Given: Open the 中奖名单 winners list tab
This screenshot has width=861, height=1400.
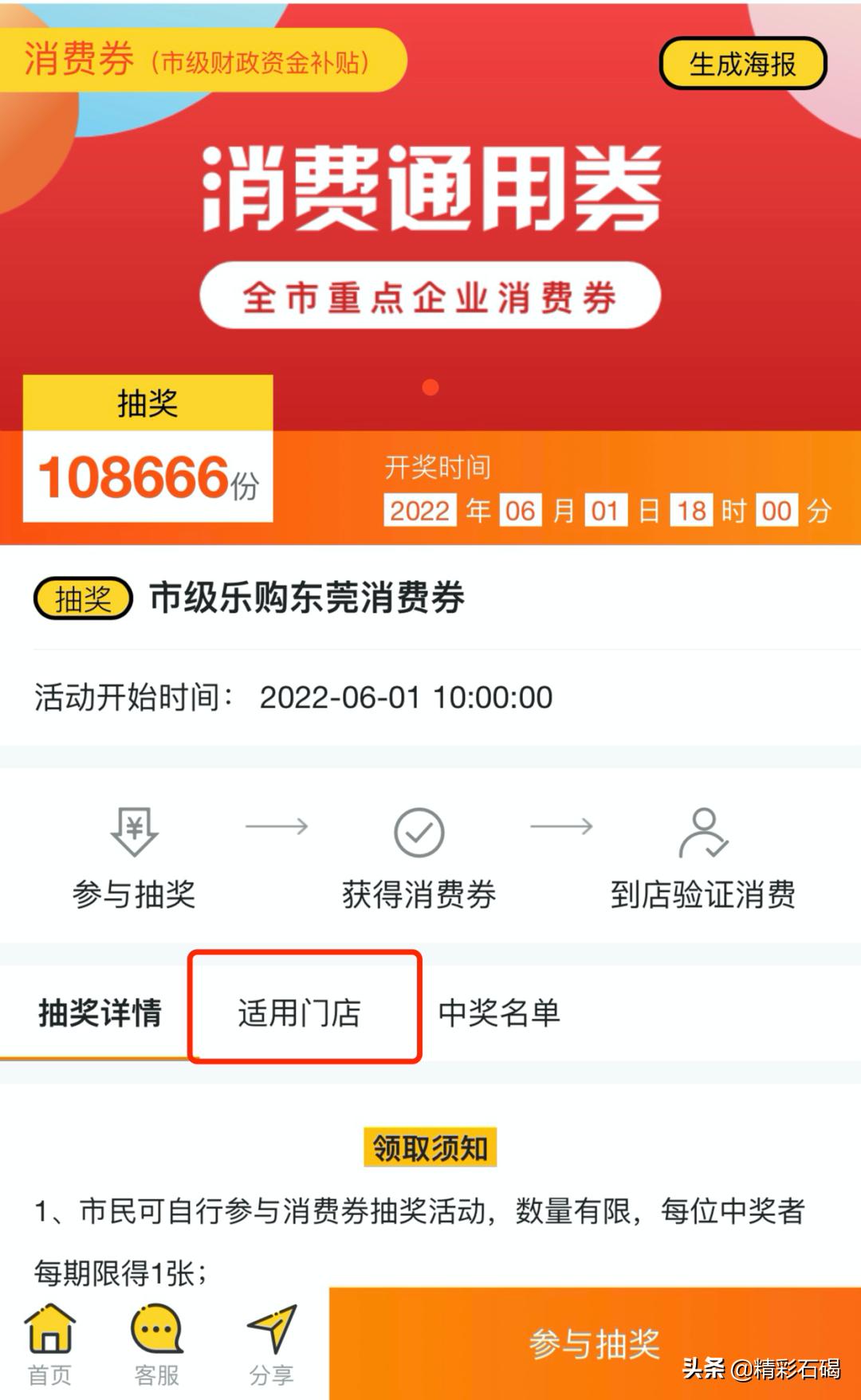Looking at the screenshot, I should 498,1011.
